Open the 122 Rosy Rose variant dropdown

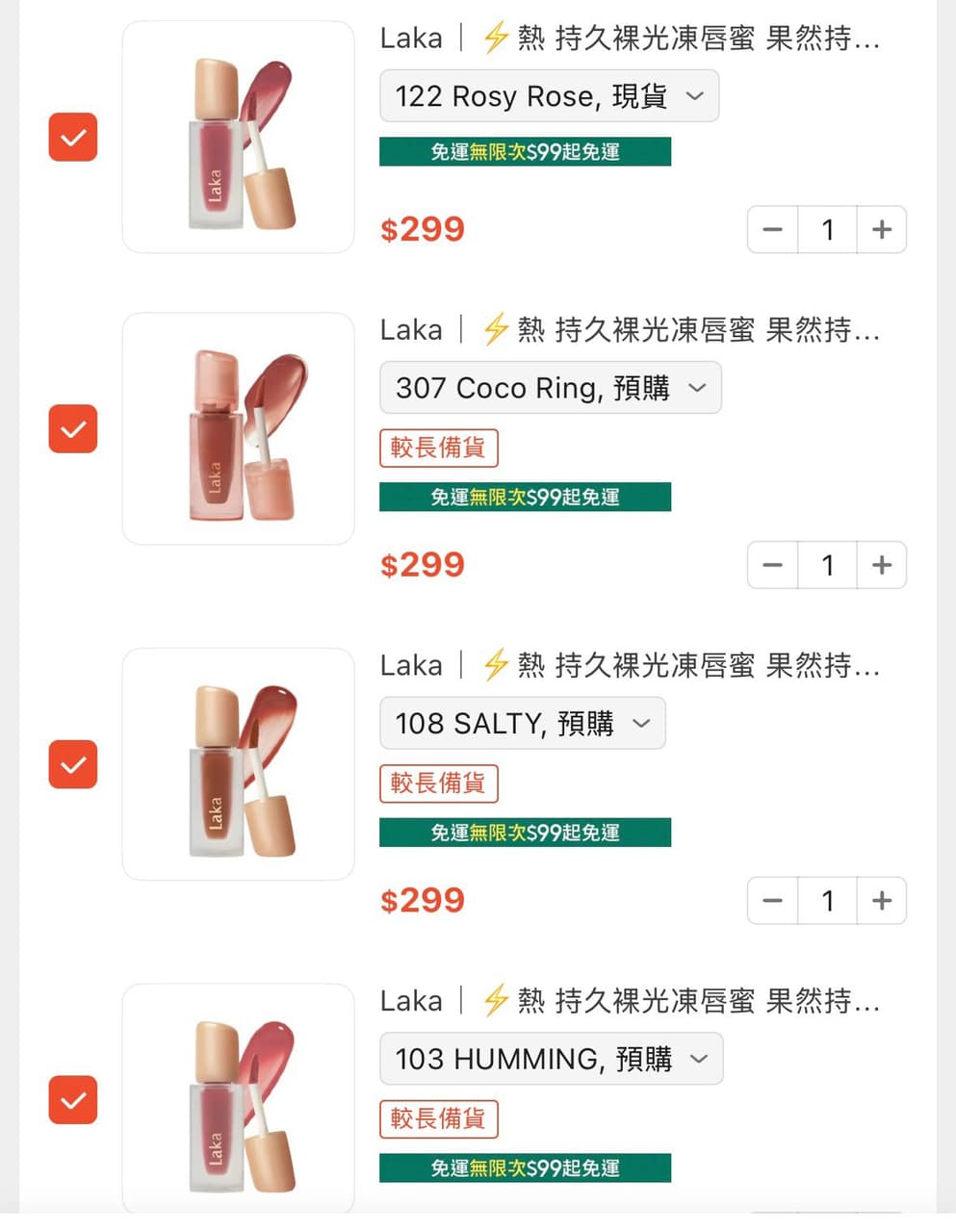point(549,96)
